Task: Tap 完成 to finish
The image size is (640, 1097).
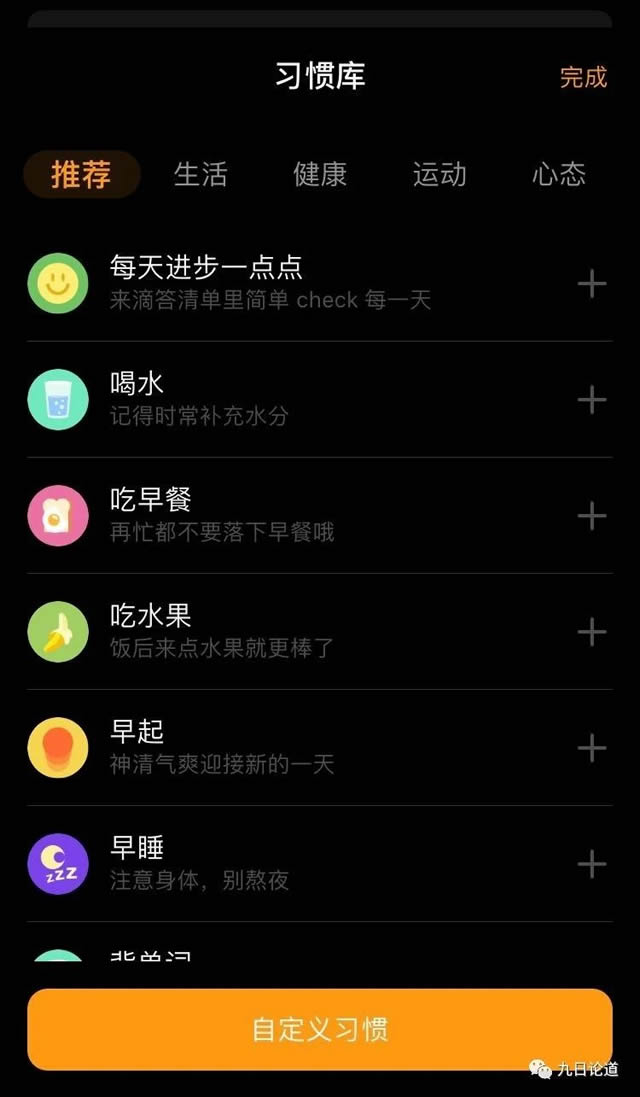Action: coord(583,77)
